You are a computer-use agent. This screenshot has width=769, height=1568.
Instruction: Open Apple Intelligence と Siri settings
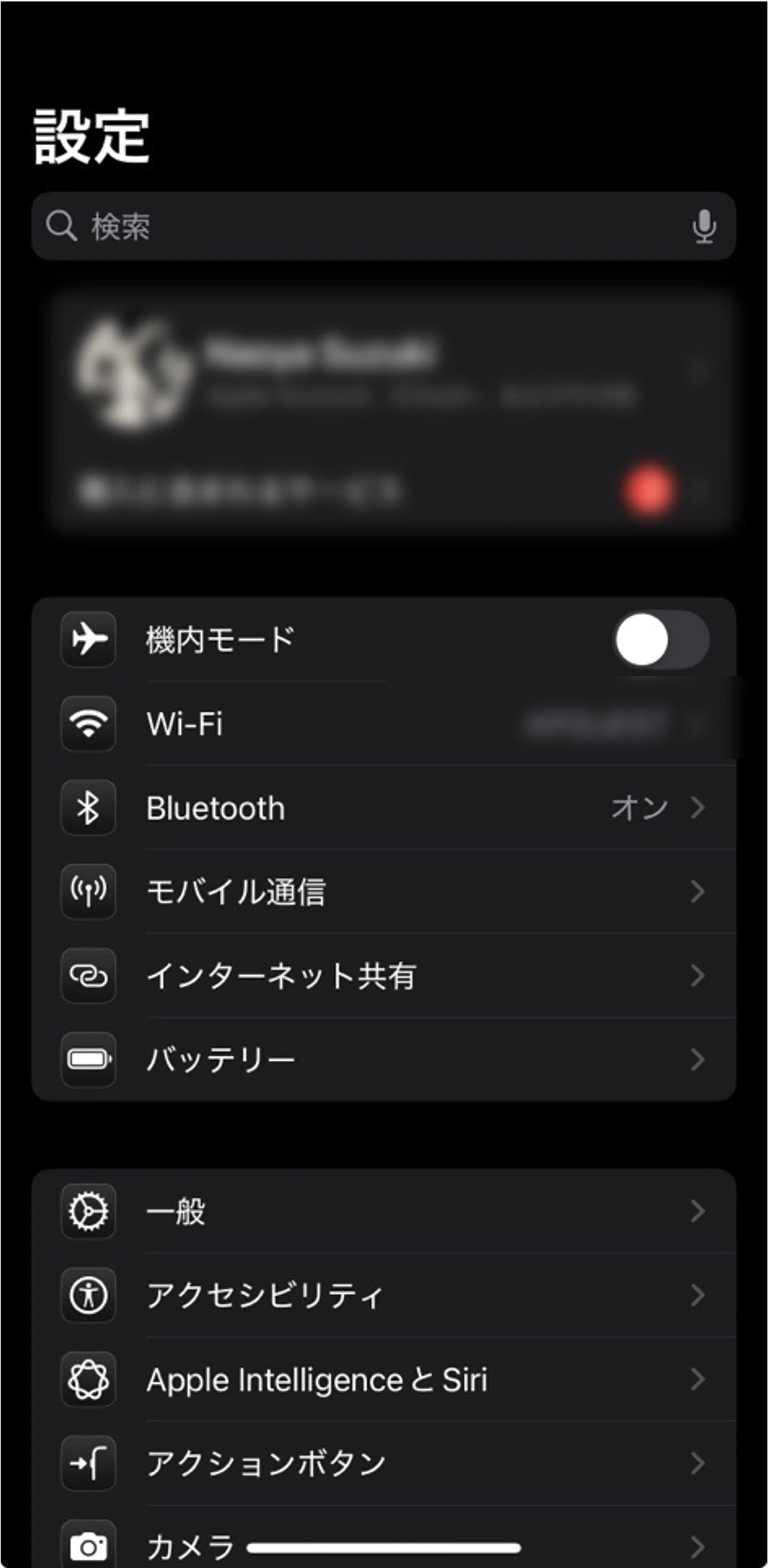coord(389,1379)
